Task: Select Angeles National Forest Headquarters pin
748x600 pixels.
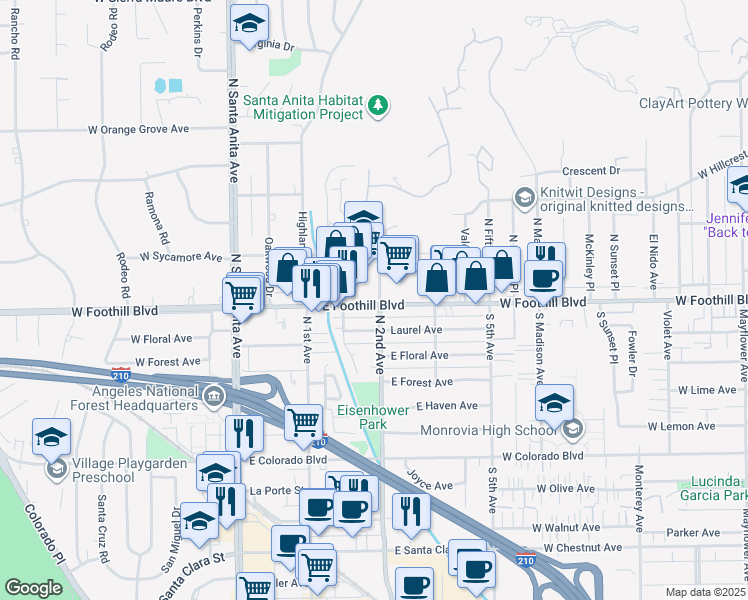Action: pyautogui.click(x=214, y=397)
